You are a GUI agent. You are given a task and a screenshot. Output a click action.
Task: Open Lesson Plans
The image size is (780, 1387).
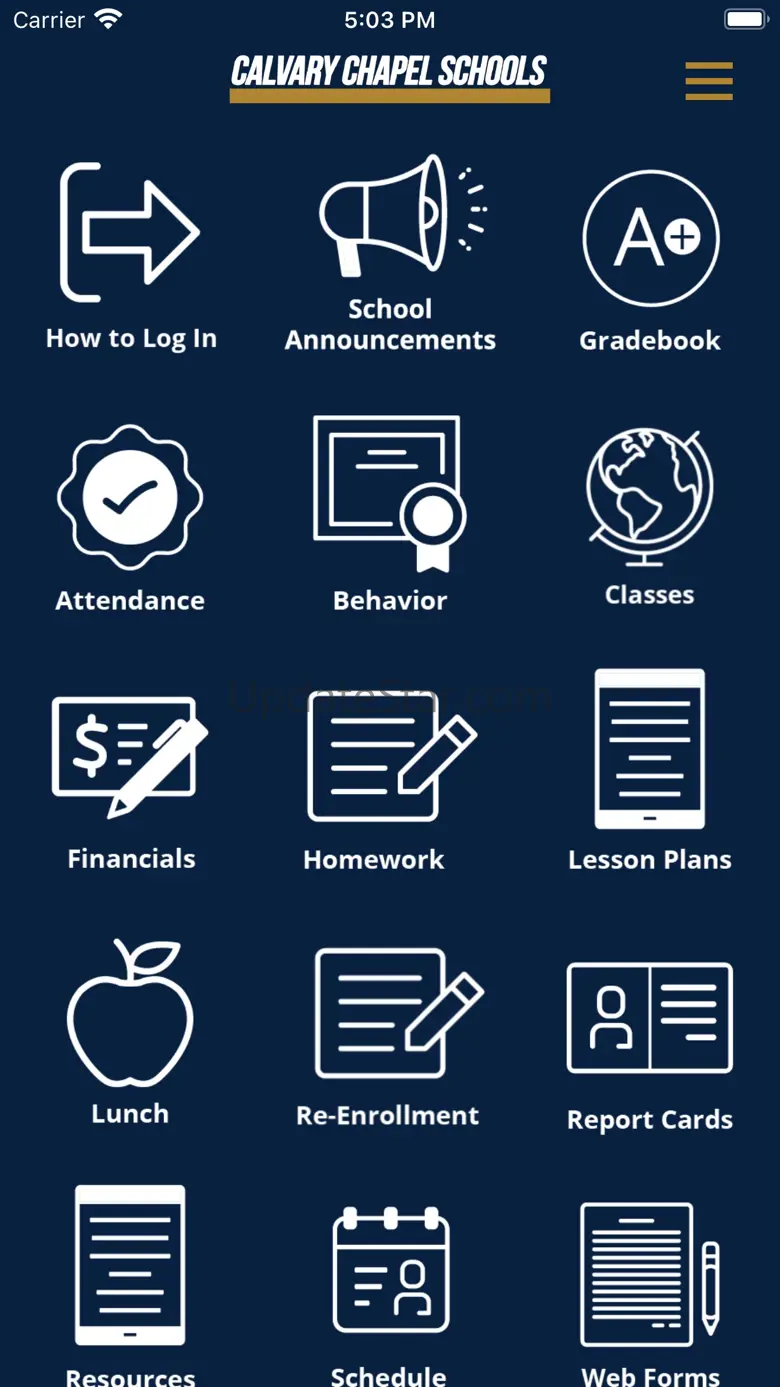650,771
